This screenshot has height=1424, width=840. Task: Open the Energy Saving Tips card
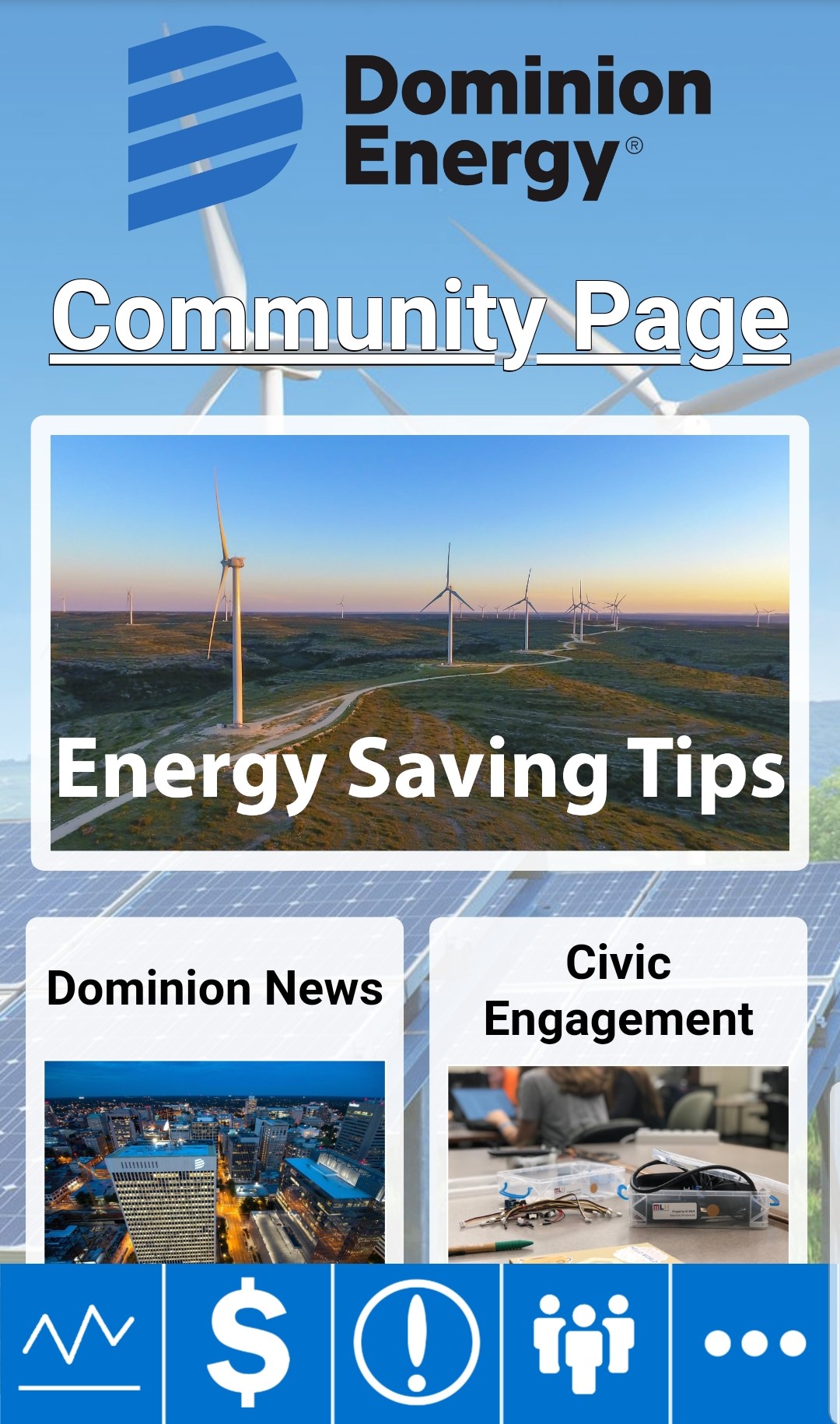click(420, 643)
